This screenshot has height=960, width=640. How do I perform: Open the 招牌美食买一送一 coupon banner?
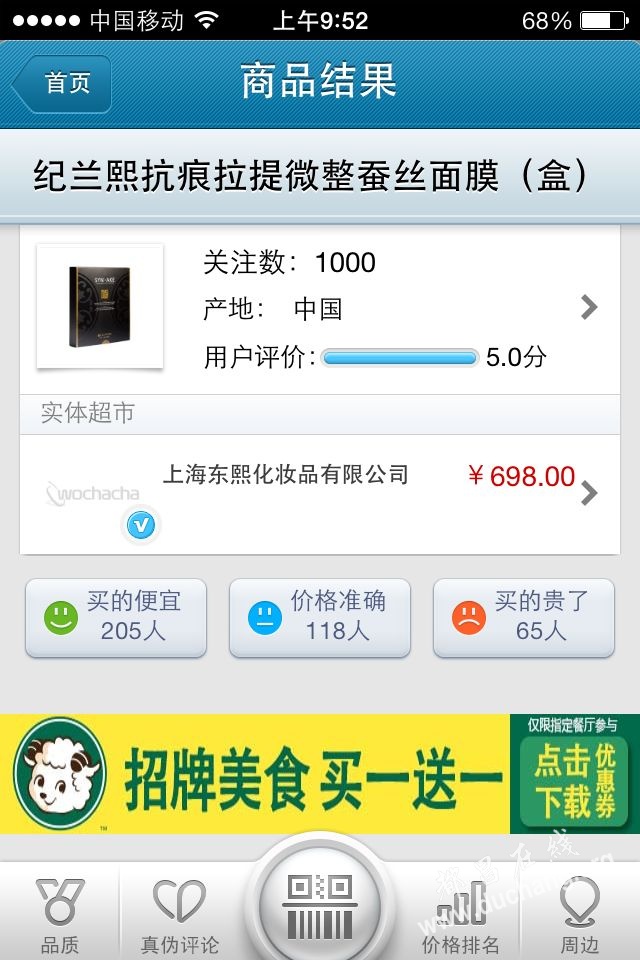[320, 774]
